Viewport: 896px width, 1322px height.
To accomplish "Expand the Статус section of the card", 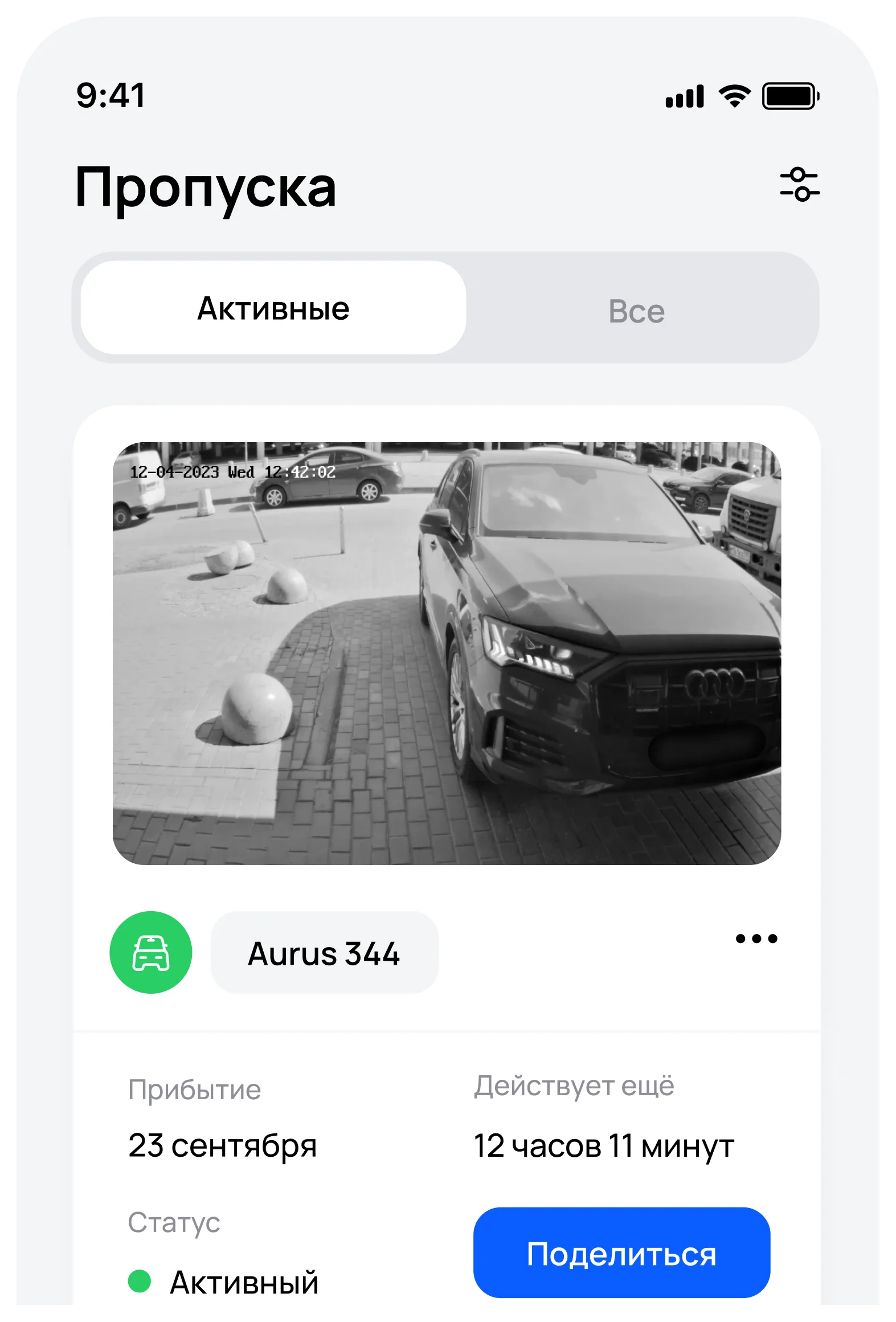I will pyautogui.click(x=175, y=1222).
